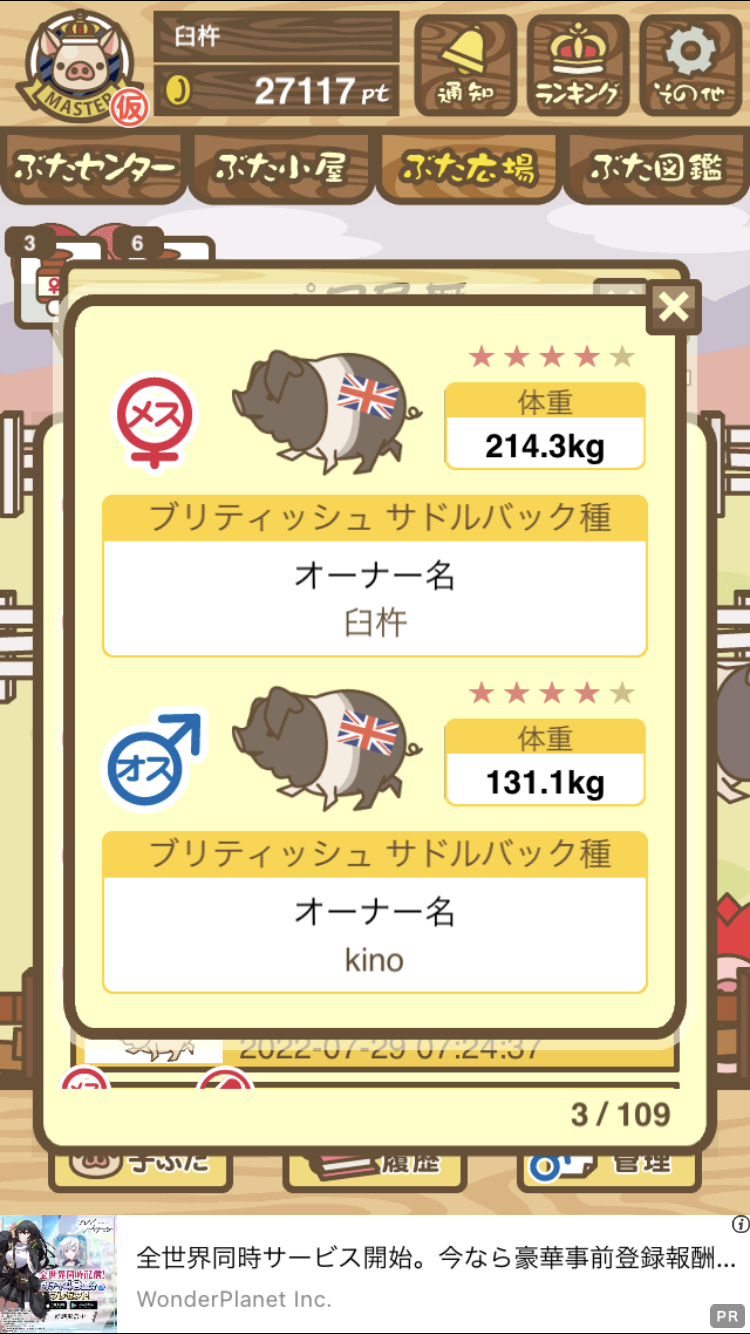Switch to ぶた小屋 tab
This screenshot has width=750, height=1334.
(280, 167)
